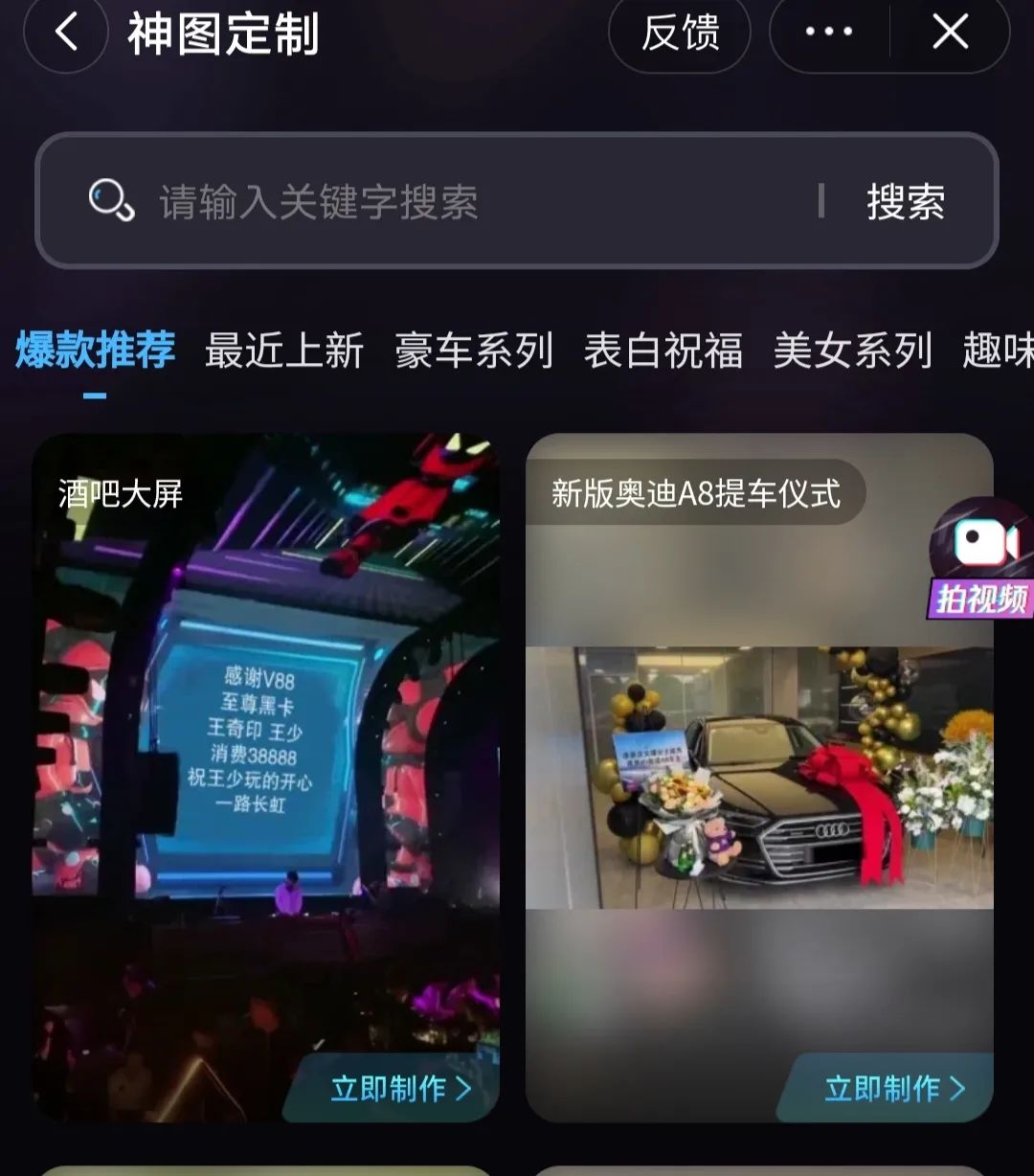
Task: Open the 反馈 feedback button
Action: coord(680,33)
